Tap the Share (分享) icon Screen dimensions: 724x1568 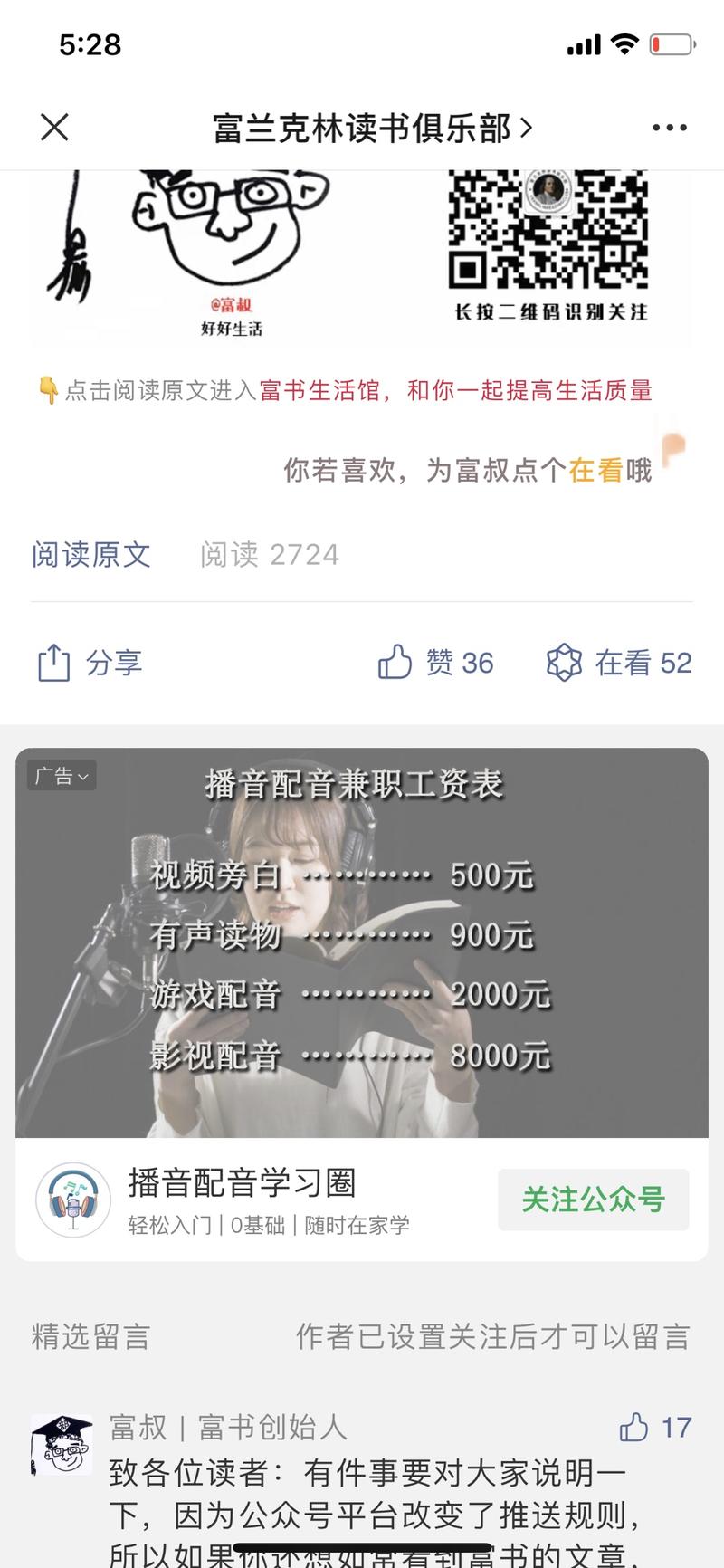54,663
